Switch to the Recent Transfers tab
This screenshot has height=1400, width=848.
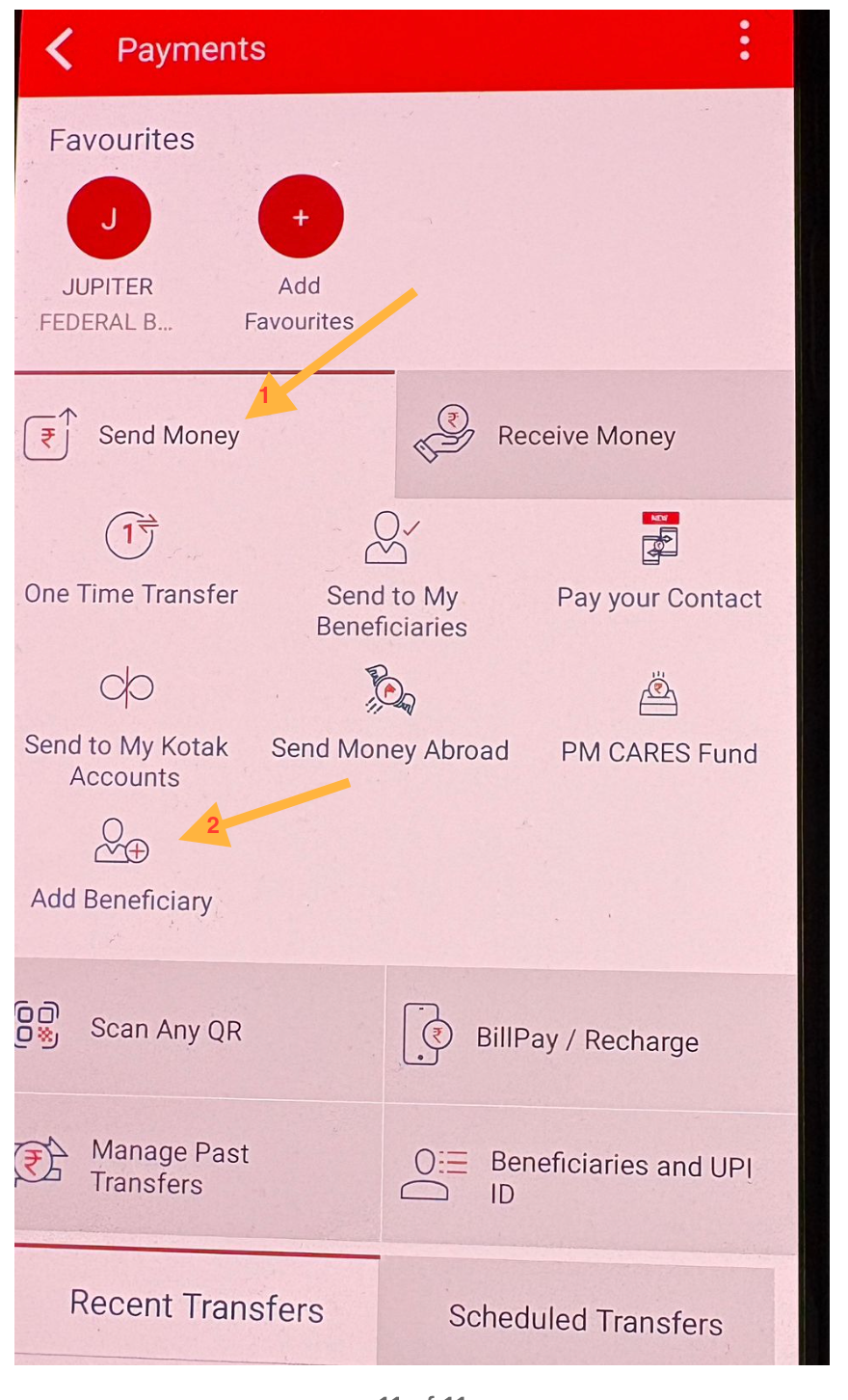[x=197, y=1306]
